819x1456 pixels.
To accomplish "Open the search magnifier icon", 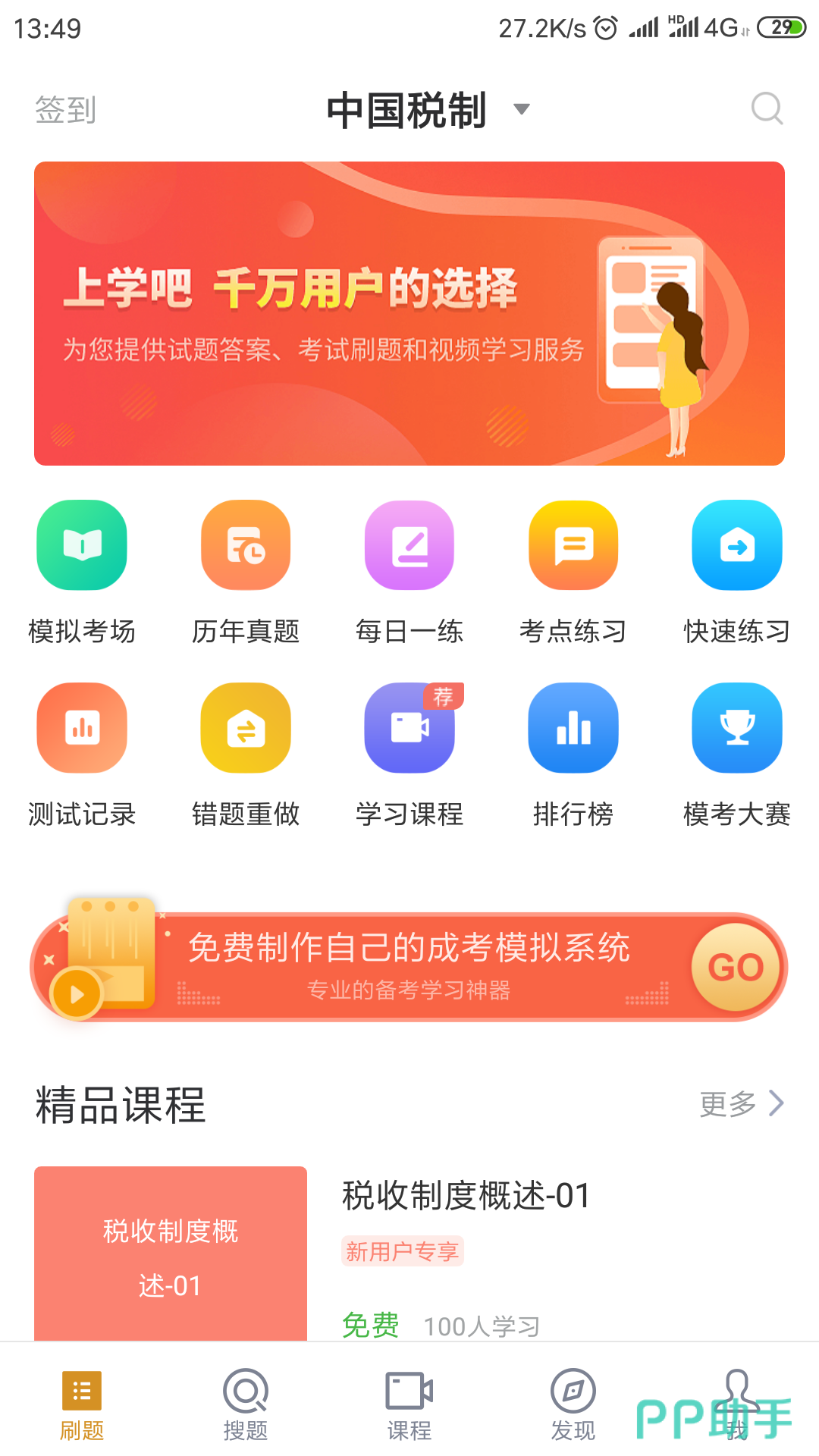I will pyautogui.click(x=767, y=108).
